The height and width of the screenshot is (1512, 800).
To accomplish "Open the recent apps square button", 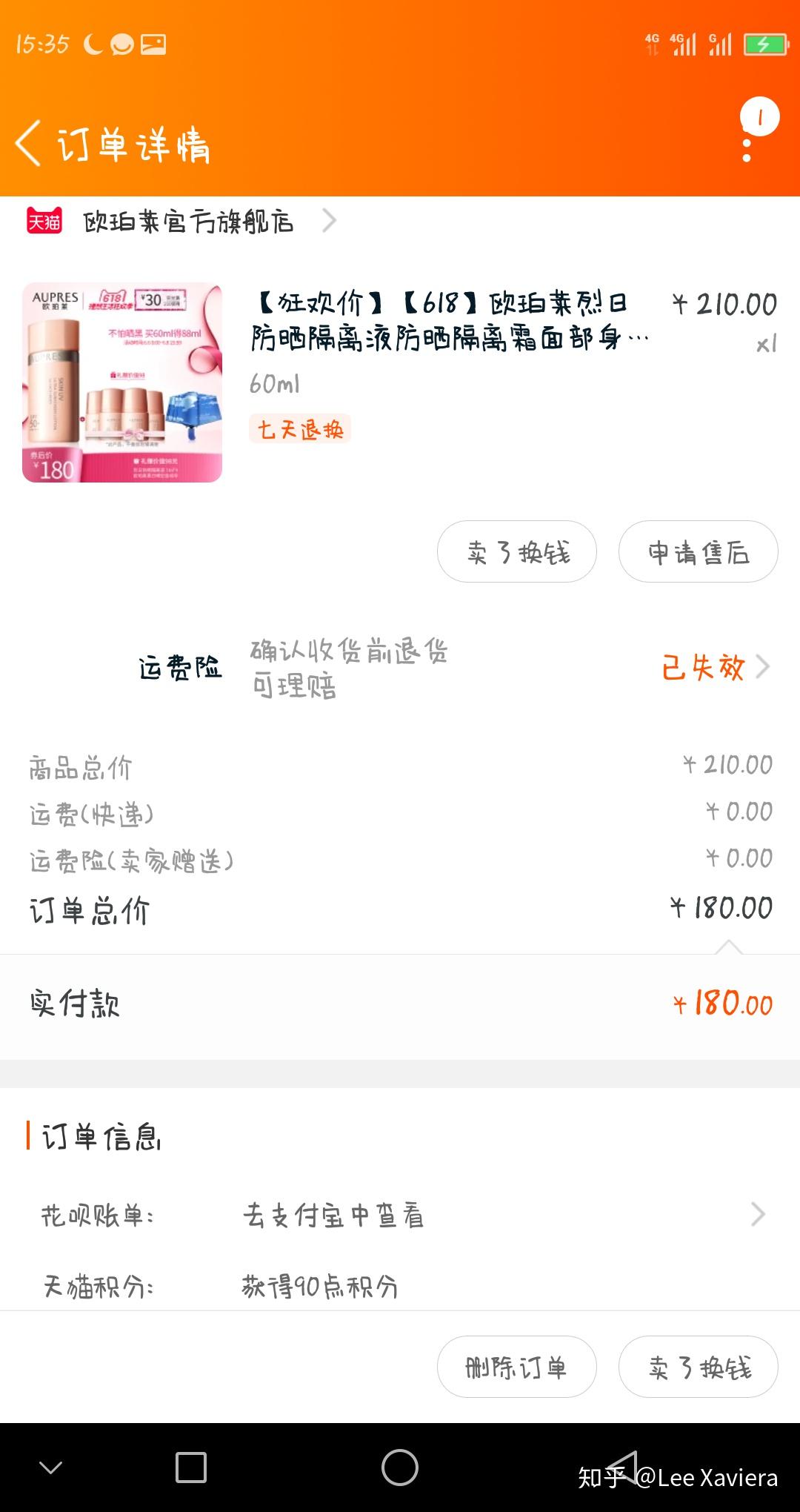I will coord(190,1468).
